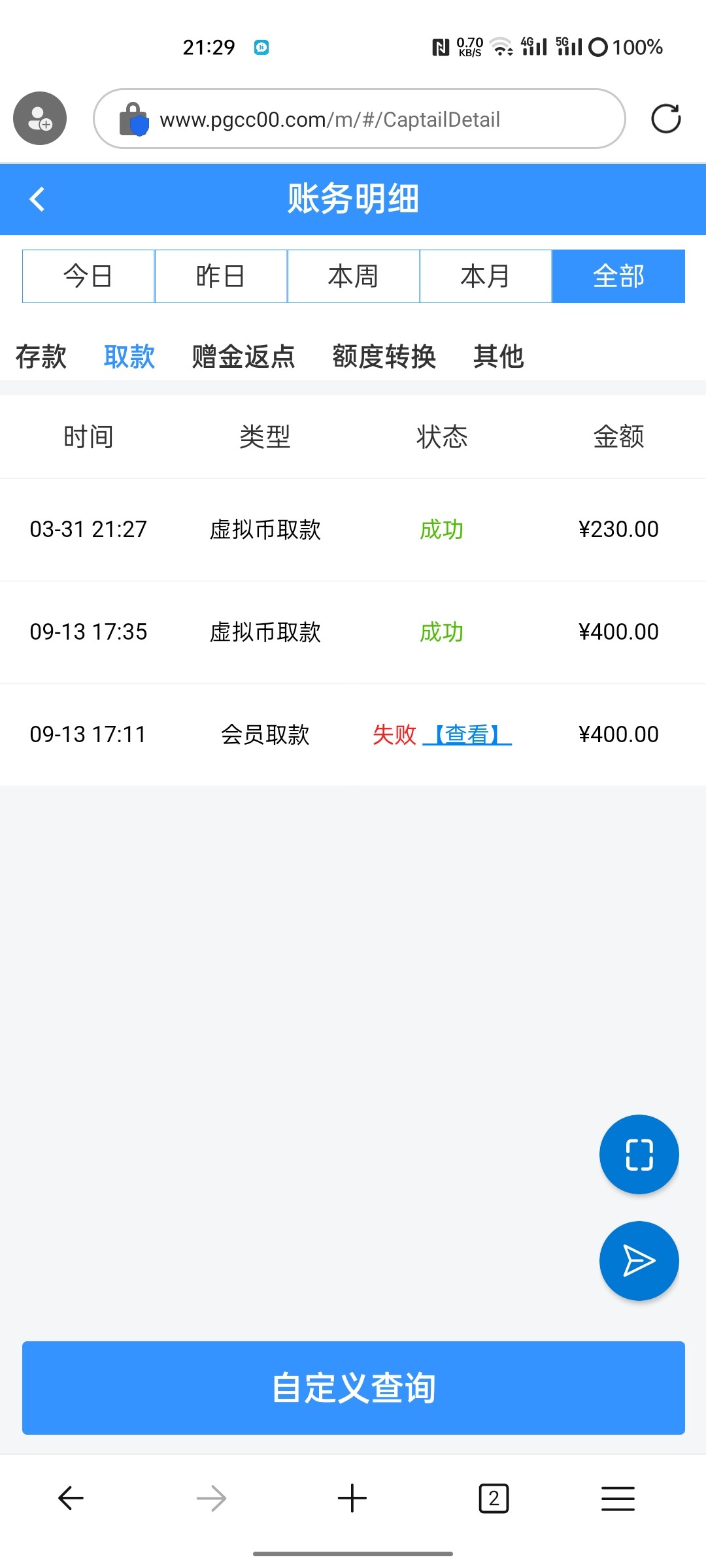
Task: Switch date range to 本周
Action: (353, 276)
